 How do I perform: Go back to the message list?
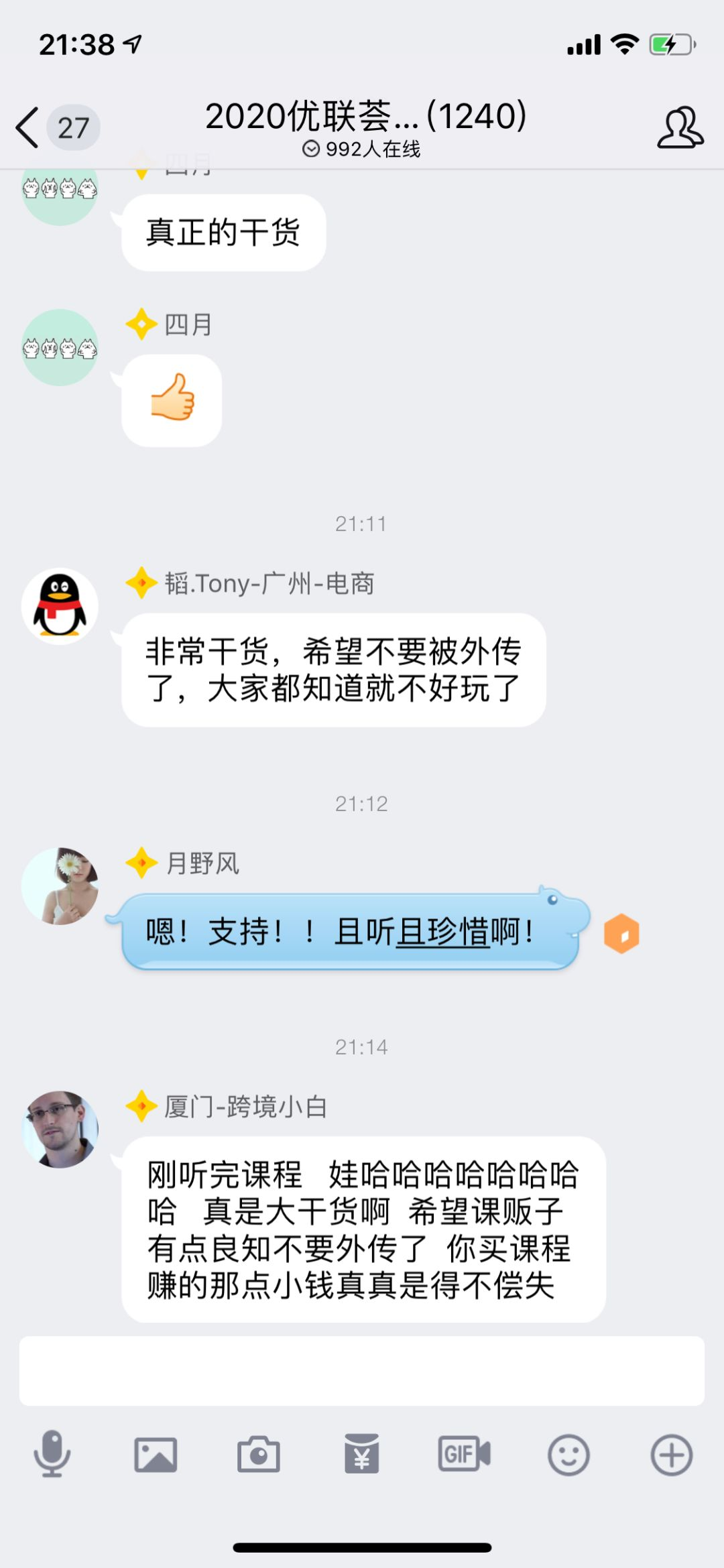[x=28, y=127]
